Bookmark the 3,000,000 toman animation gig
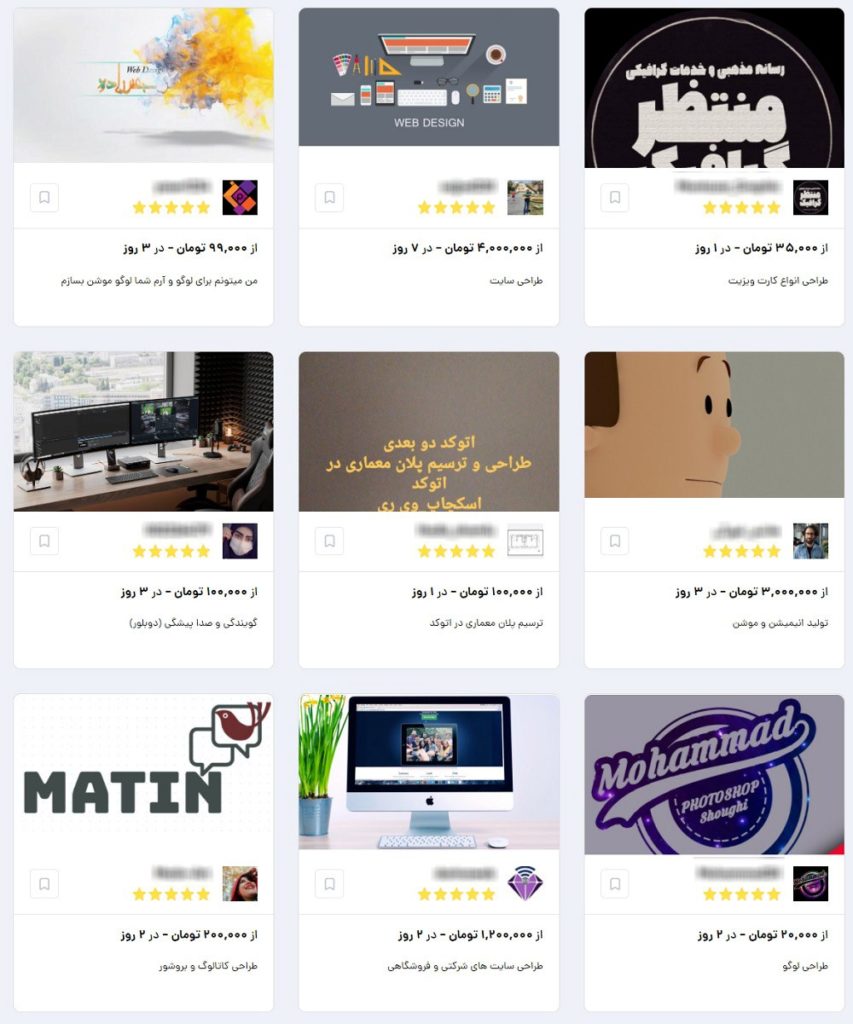Image resolution: width=853 pixels, height=1024 pixels. [615, 541]
